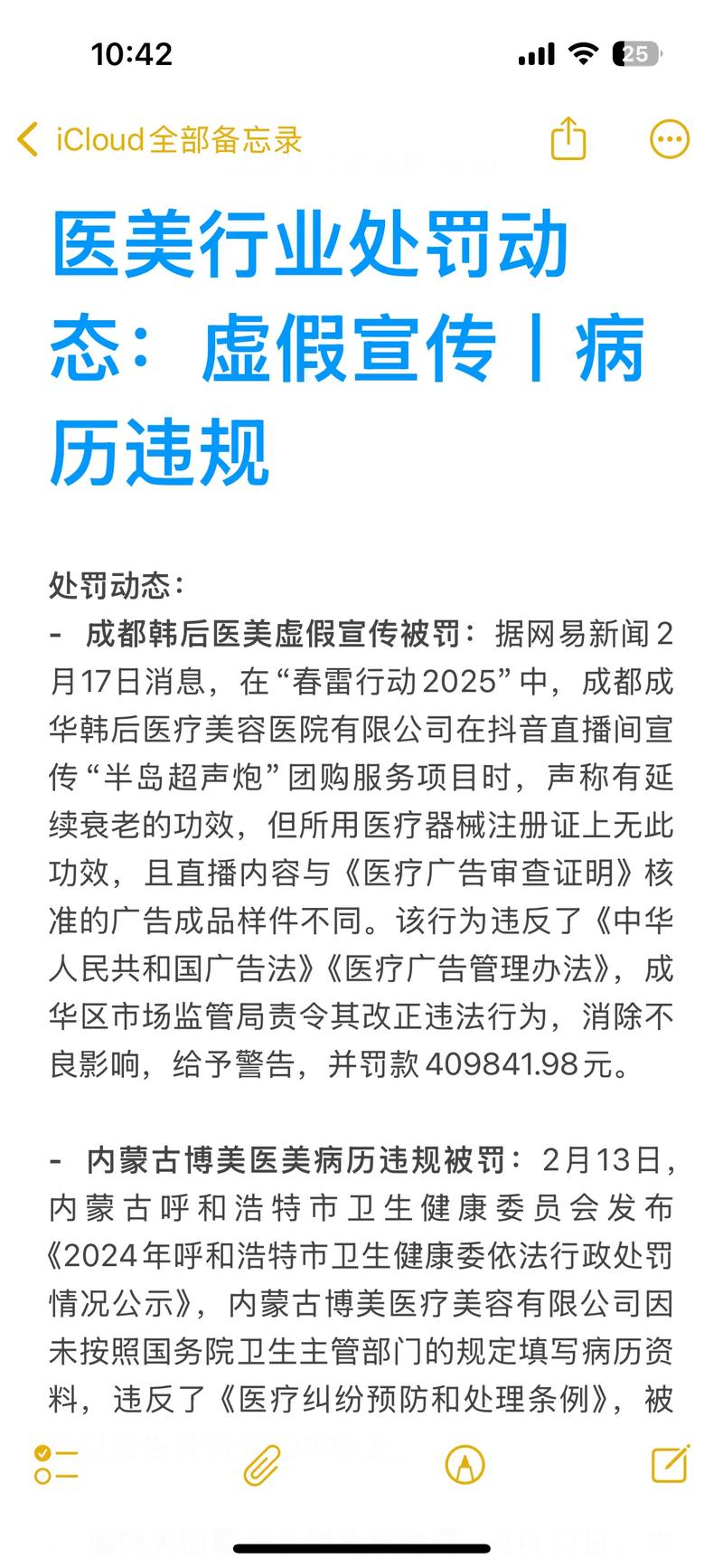Tap the More options ellipsis icon
This screenshot has width=723, height=1568.
click(x=669, y=138)
